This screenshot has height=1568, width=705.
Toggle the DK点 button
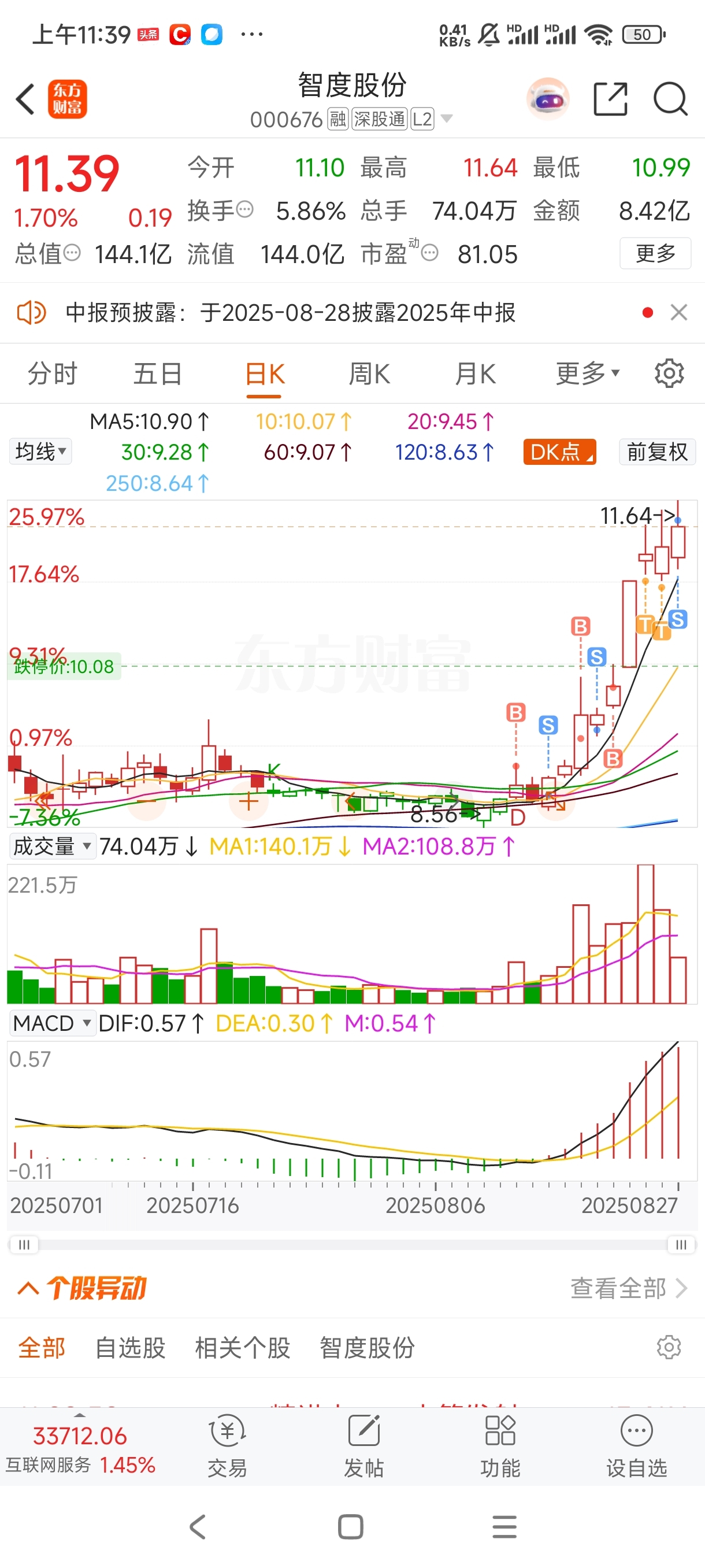(x=559, y=452)
